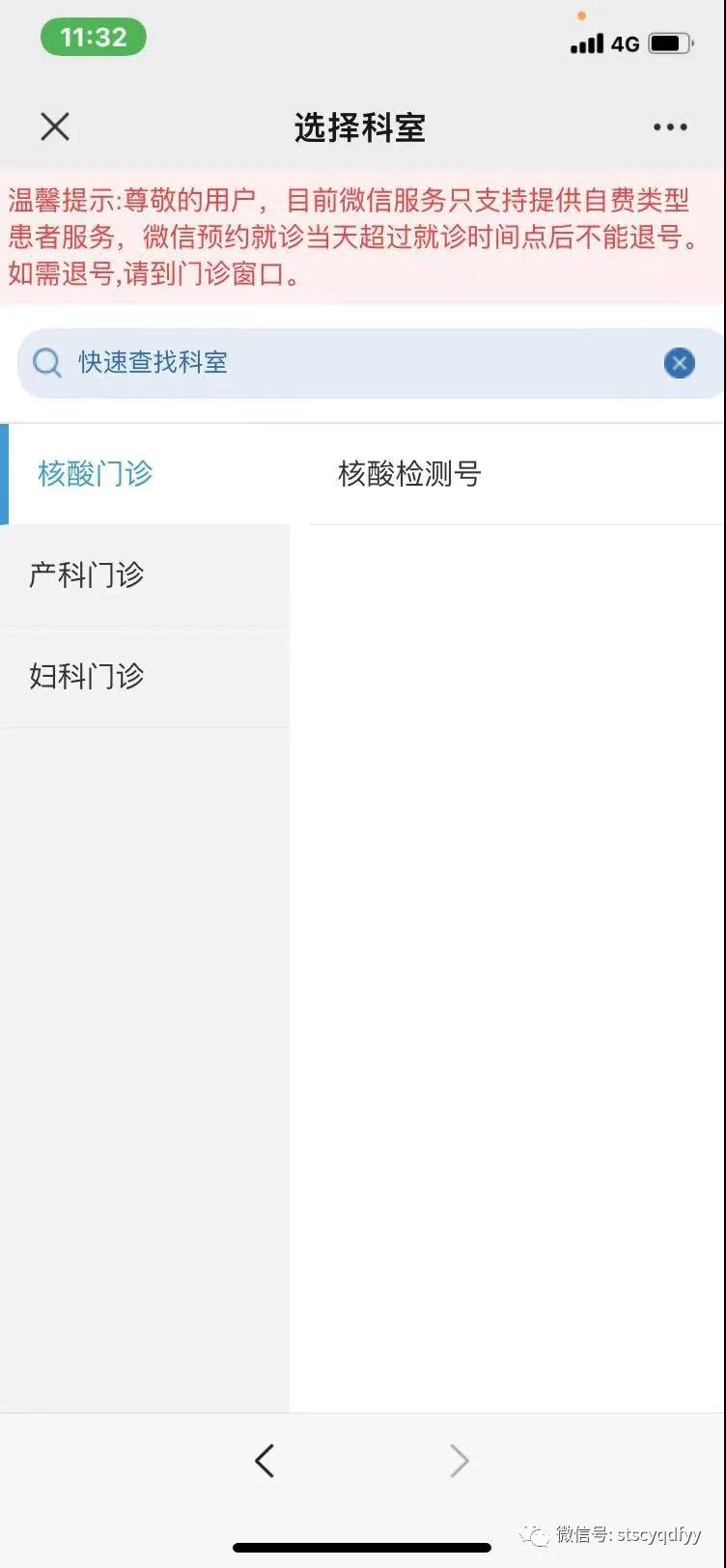Open 核酸检测号 department
This screenshot has height=1568, width=726.
[x=517, y=474]
